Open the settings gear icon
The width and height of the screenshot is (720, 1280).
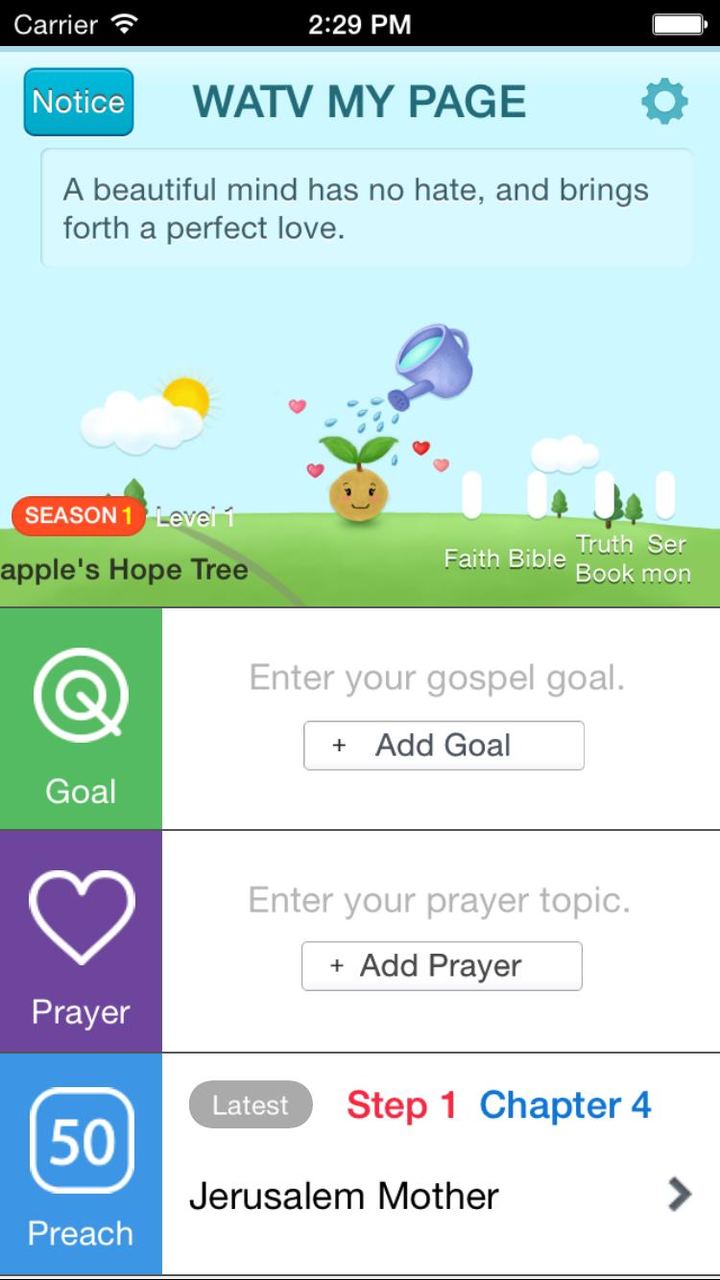pos(664,102)
